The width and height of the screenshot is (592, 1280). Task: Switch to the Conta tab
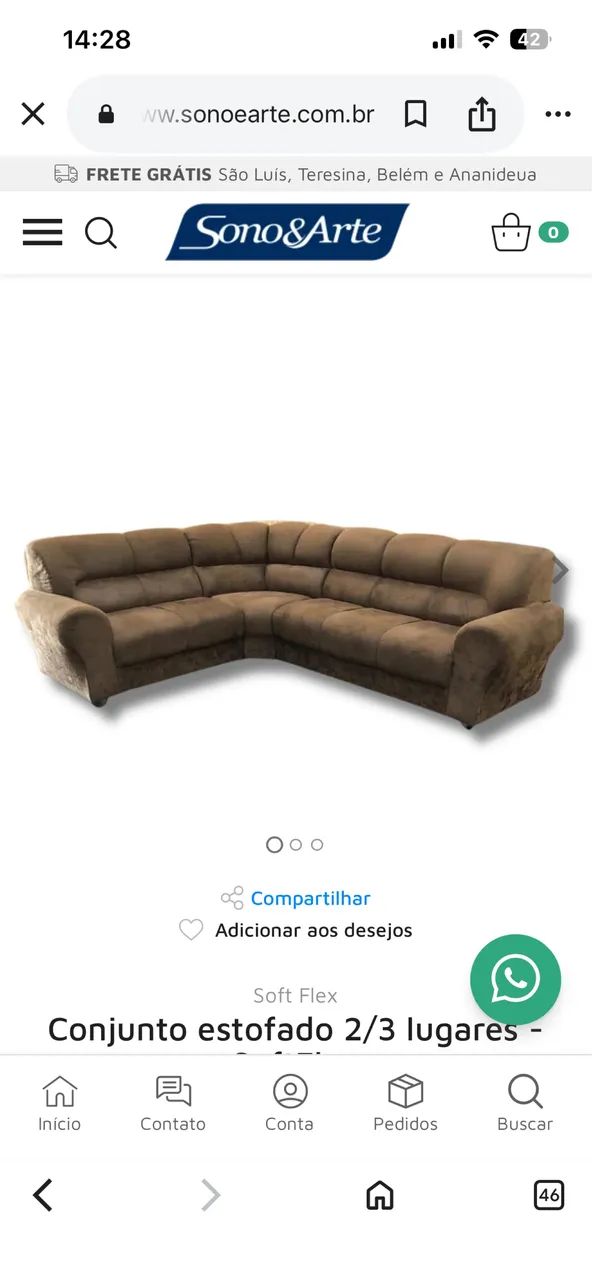(290, 1104)
